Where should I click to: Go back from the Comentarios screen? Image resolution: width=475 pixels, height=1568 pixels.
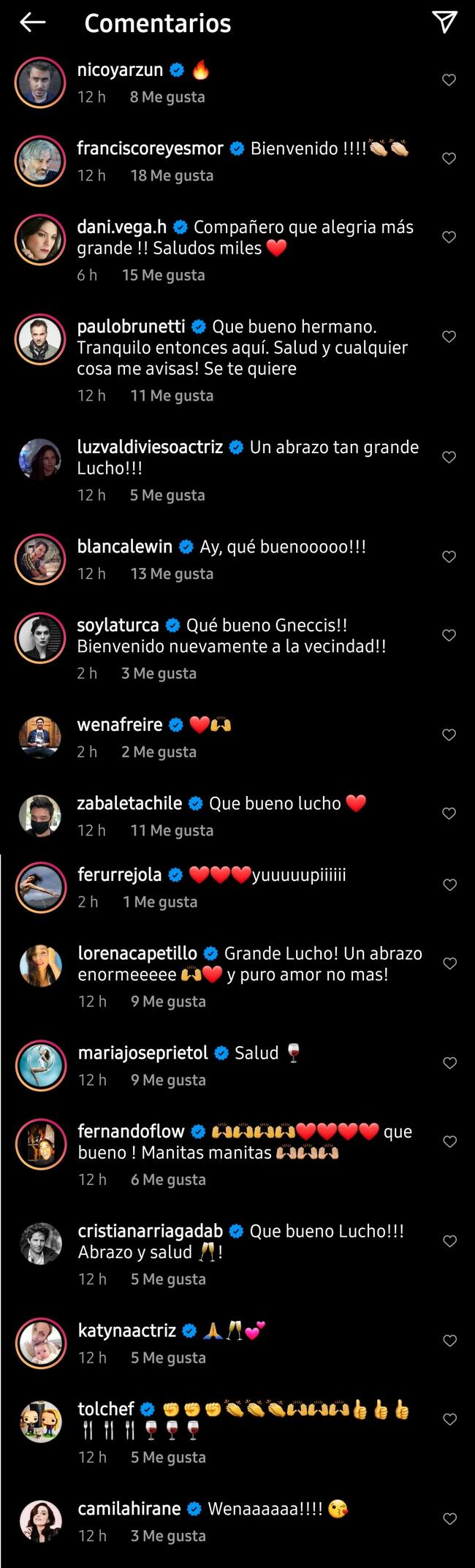coord(32,23)
